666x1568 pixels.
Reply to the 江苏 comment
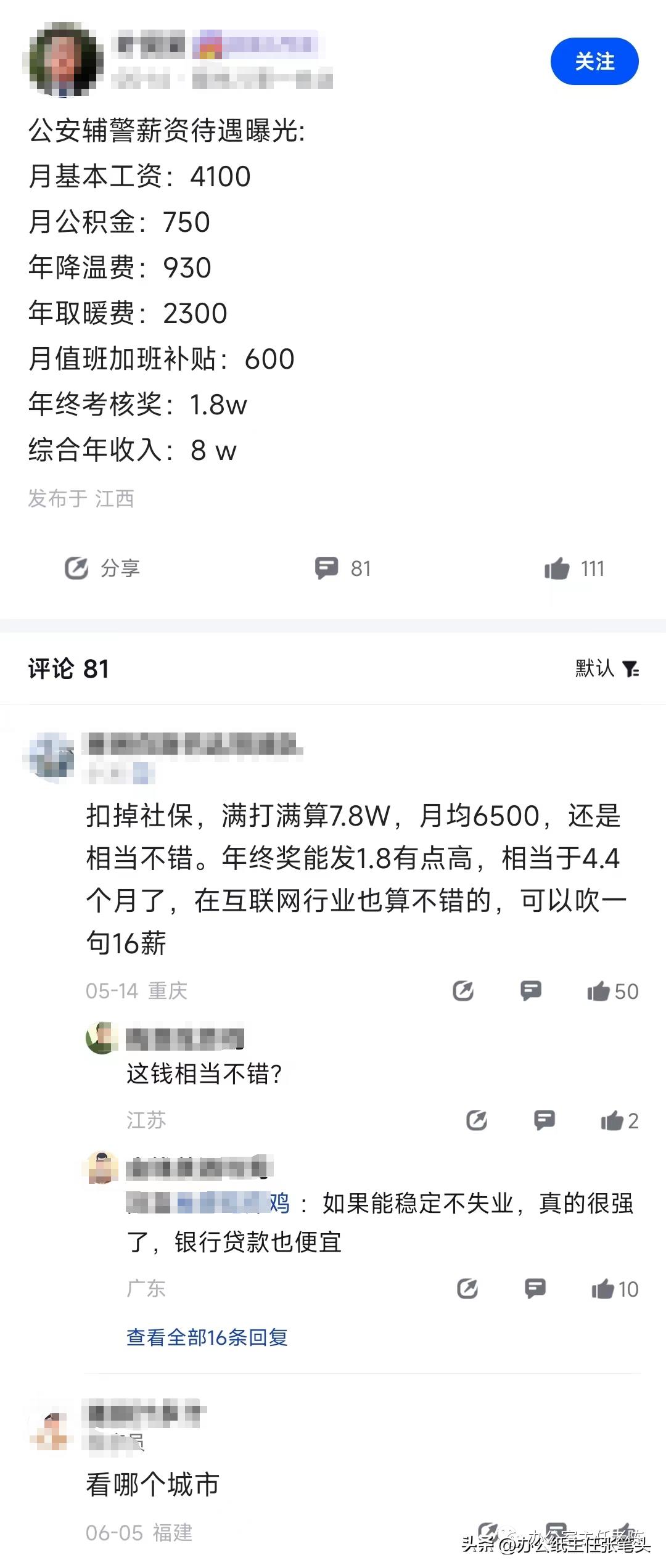pyautogui.click(x=544, y=1120)
